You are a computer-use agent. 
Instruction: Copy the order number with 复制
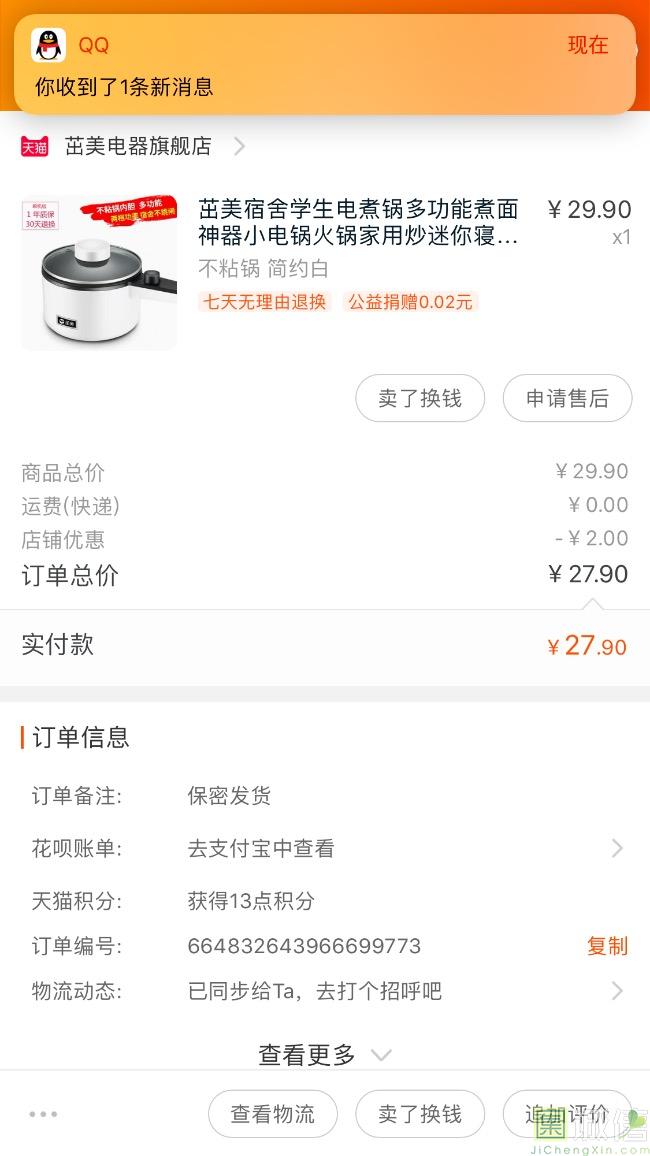coord(607,945)
